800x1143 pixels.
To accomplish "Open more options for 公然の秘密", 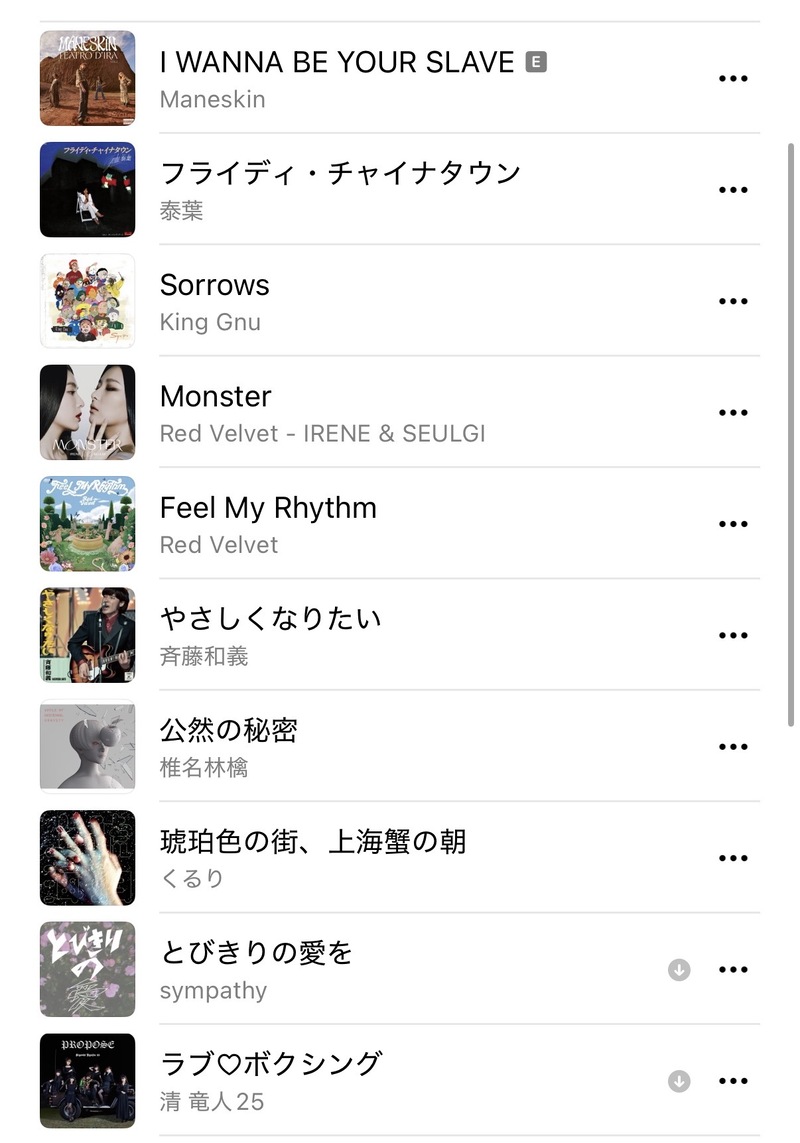I will [733, 746].
